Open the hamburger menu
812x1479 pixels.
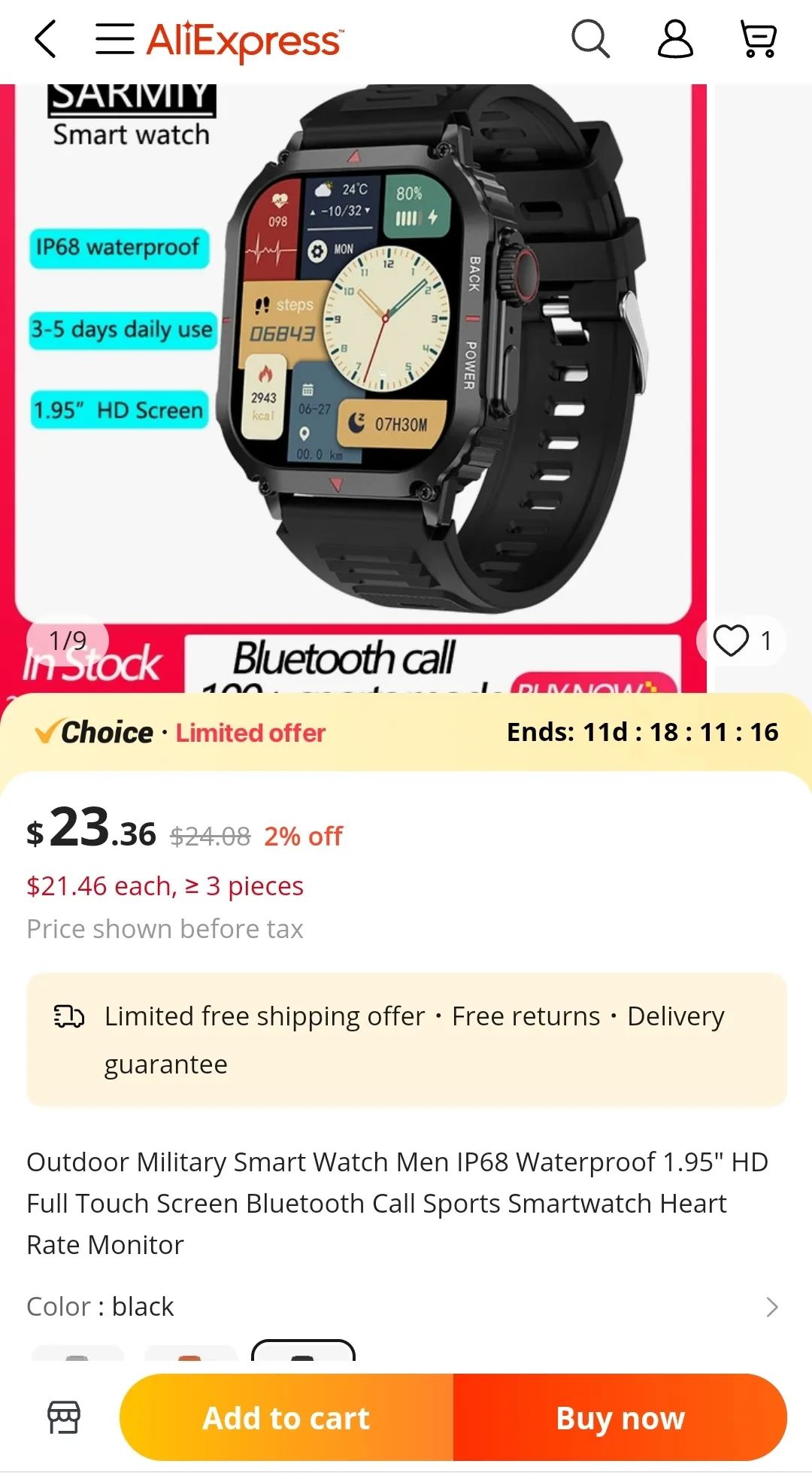click(115, 39)
